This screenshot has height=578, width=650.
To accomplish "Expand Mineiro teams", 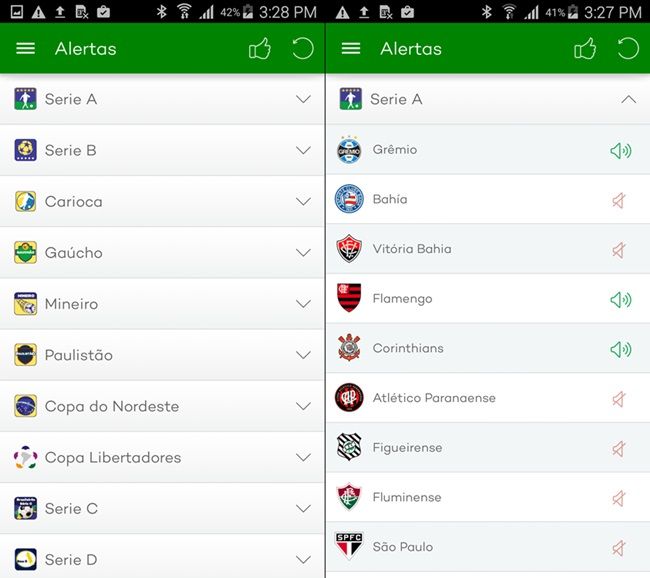I will point(303,304).
